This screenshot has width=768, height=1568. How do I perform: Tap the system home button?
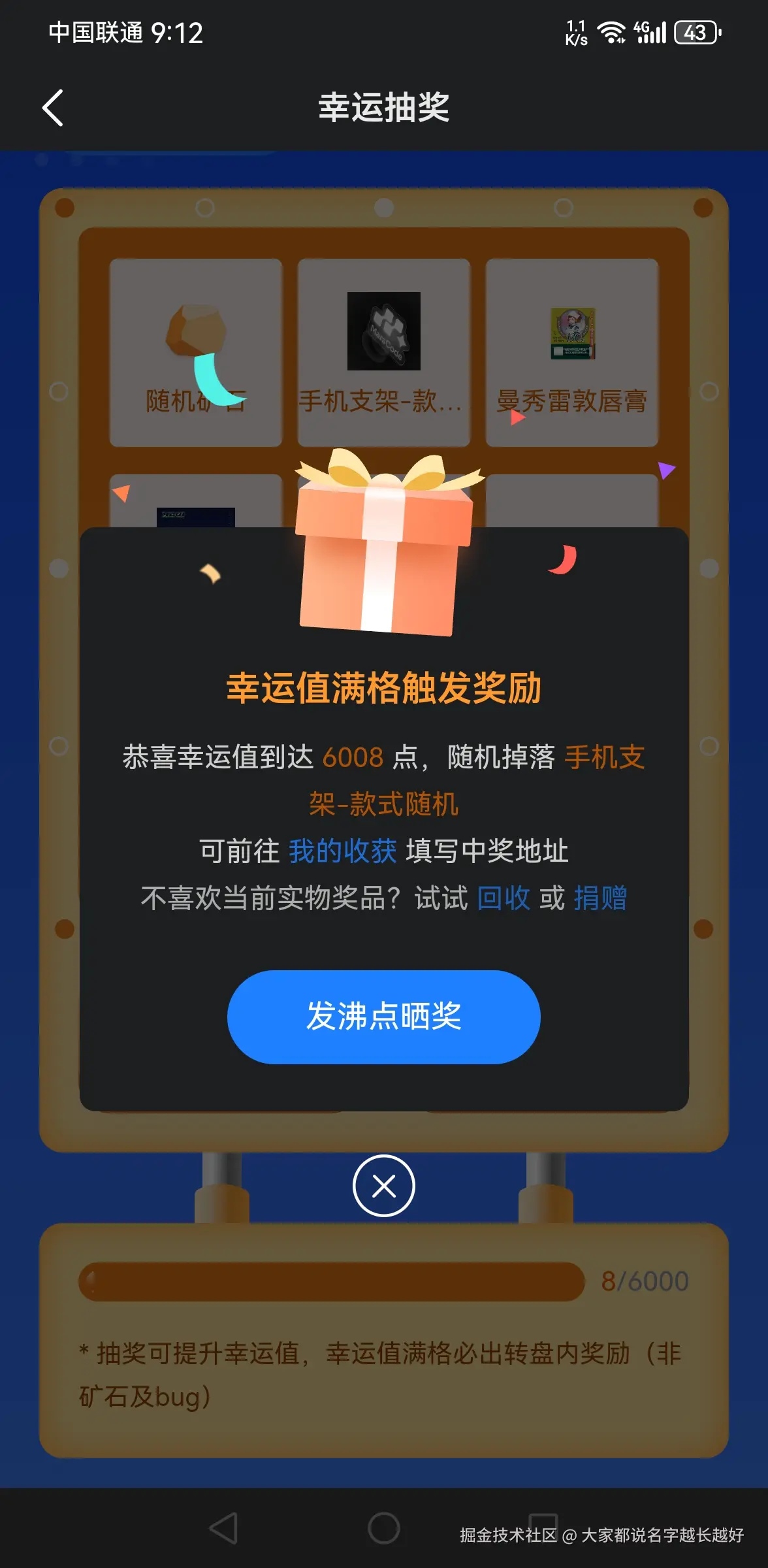click(383, 1528)
